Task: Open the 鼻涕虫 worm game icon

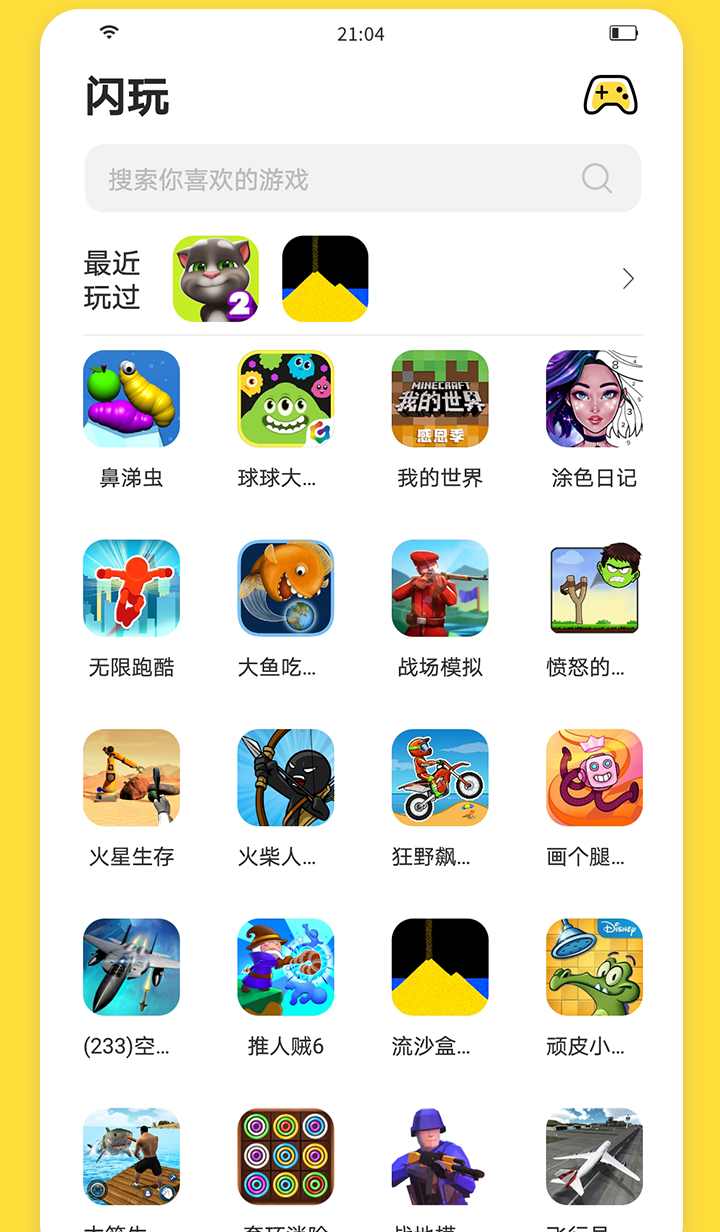Action: pos(131,397)
